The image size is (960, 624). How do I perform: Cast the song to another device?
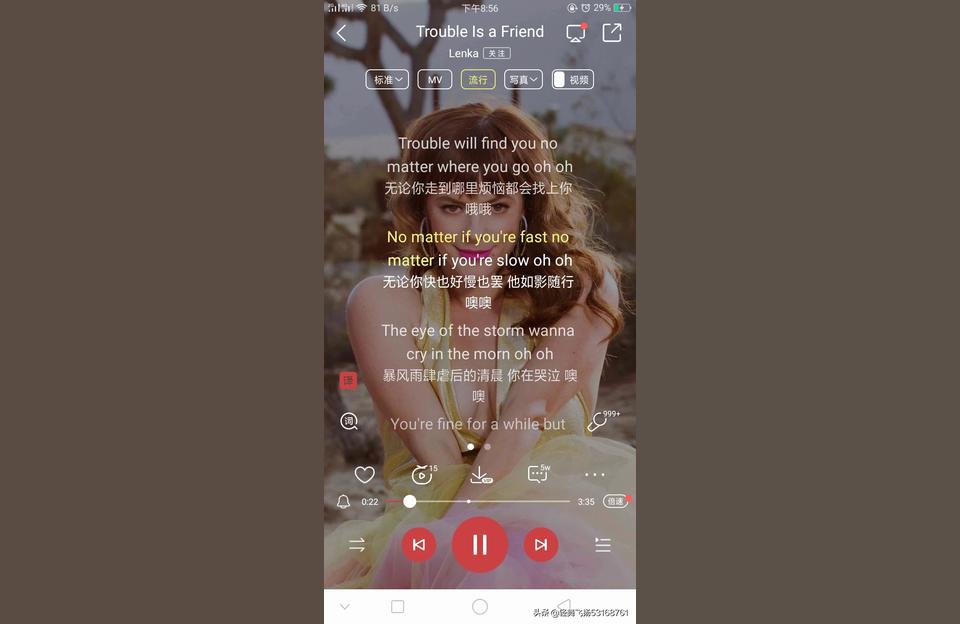[x=575, y=33]
